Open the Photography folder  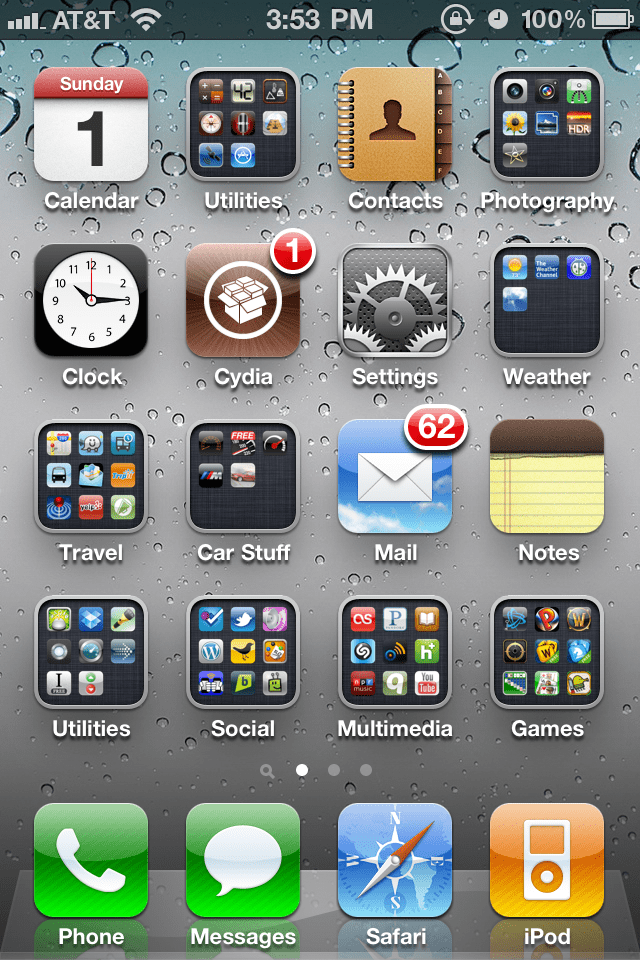point(547,125)
